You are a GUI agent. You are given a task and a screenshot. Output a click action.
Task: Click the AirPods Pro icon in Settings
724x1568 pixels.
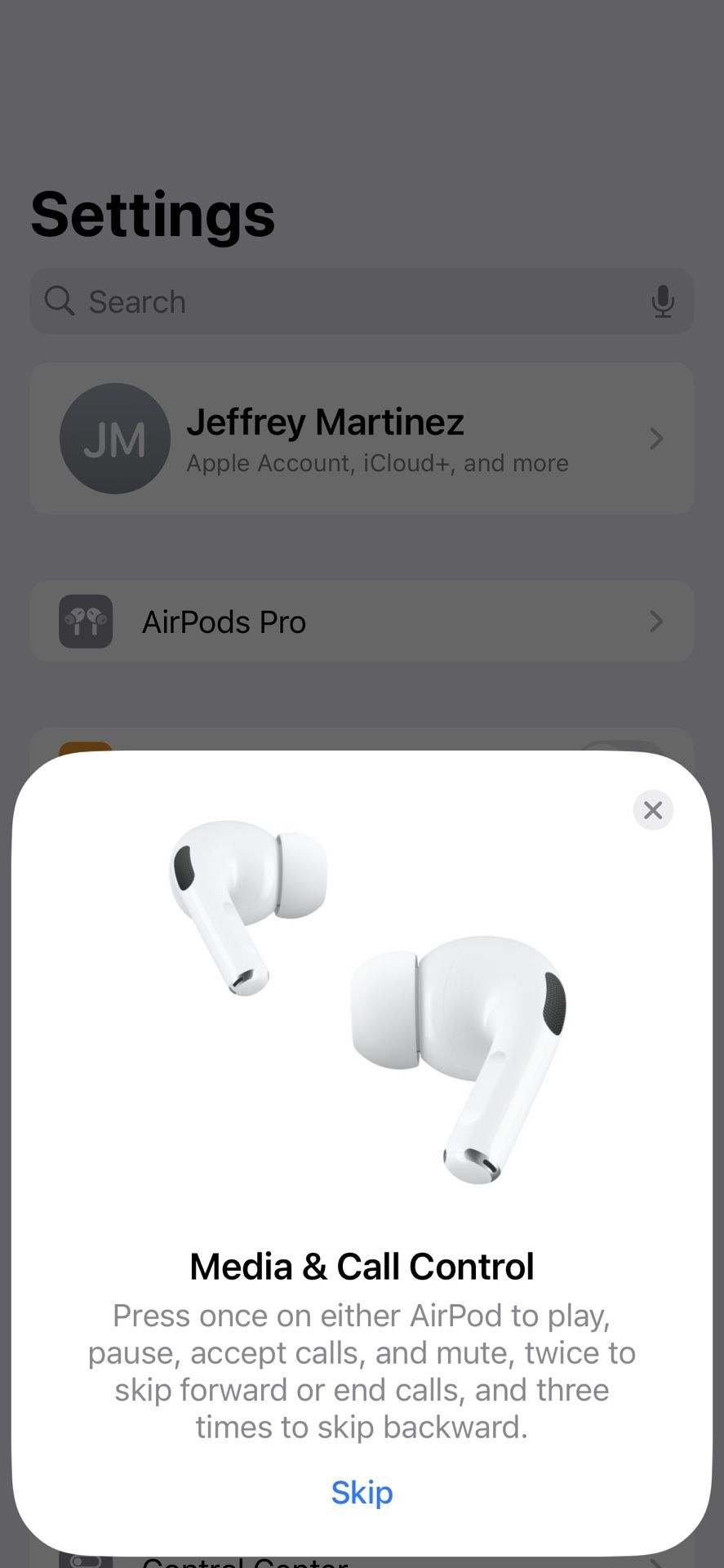86,621
